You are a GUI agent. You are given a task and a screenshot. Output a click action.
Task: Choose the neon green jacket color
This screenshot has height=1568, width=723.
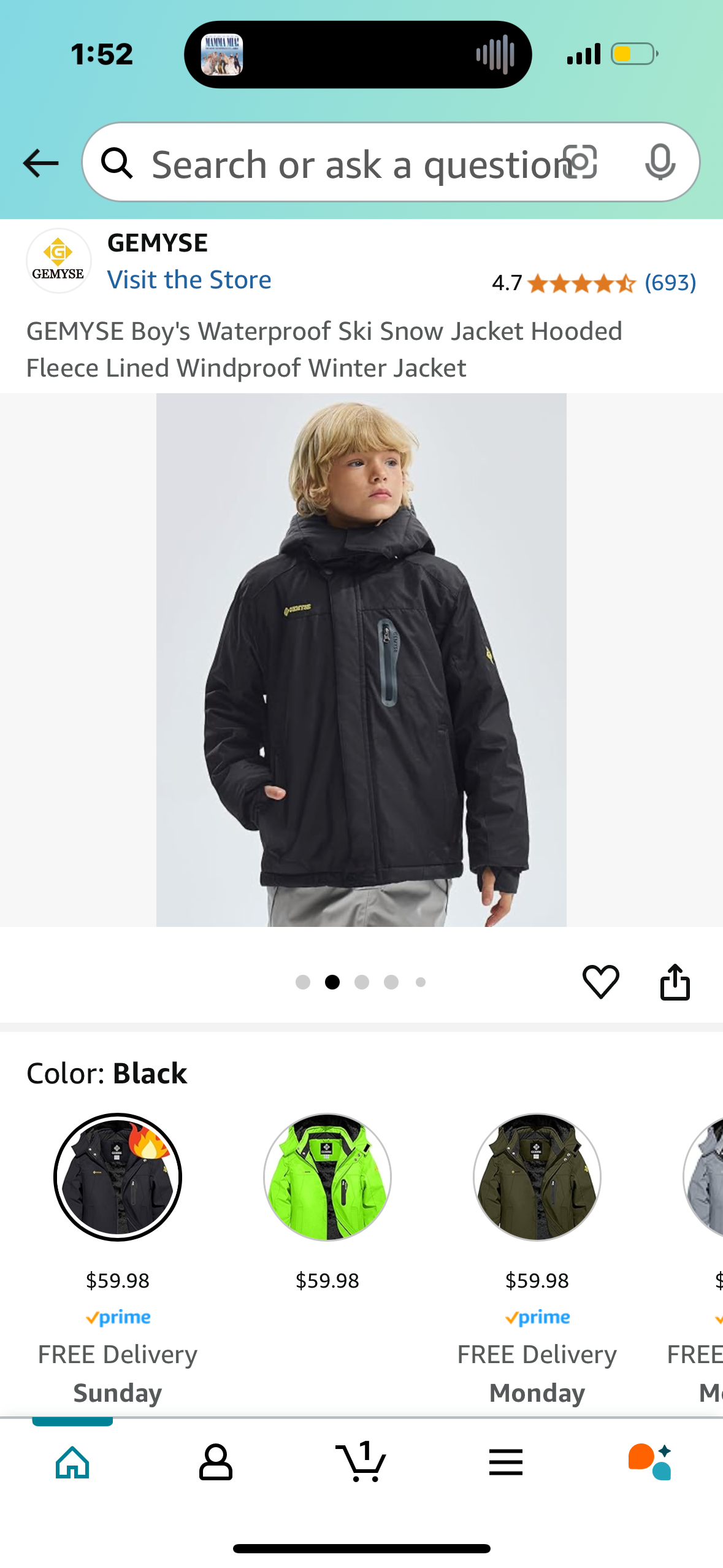tap(327, 1177)
